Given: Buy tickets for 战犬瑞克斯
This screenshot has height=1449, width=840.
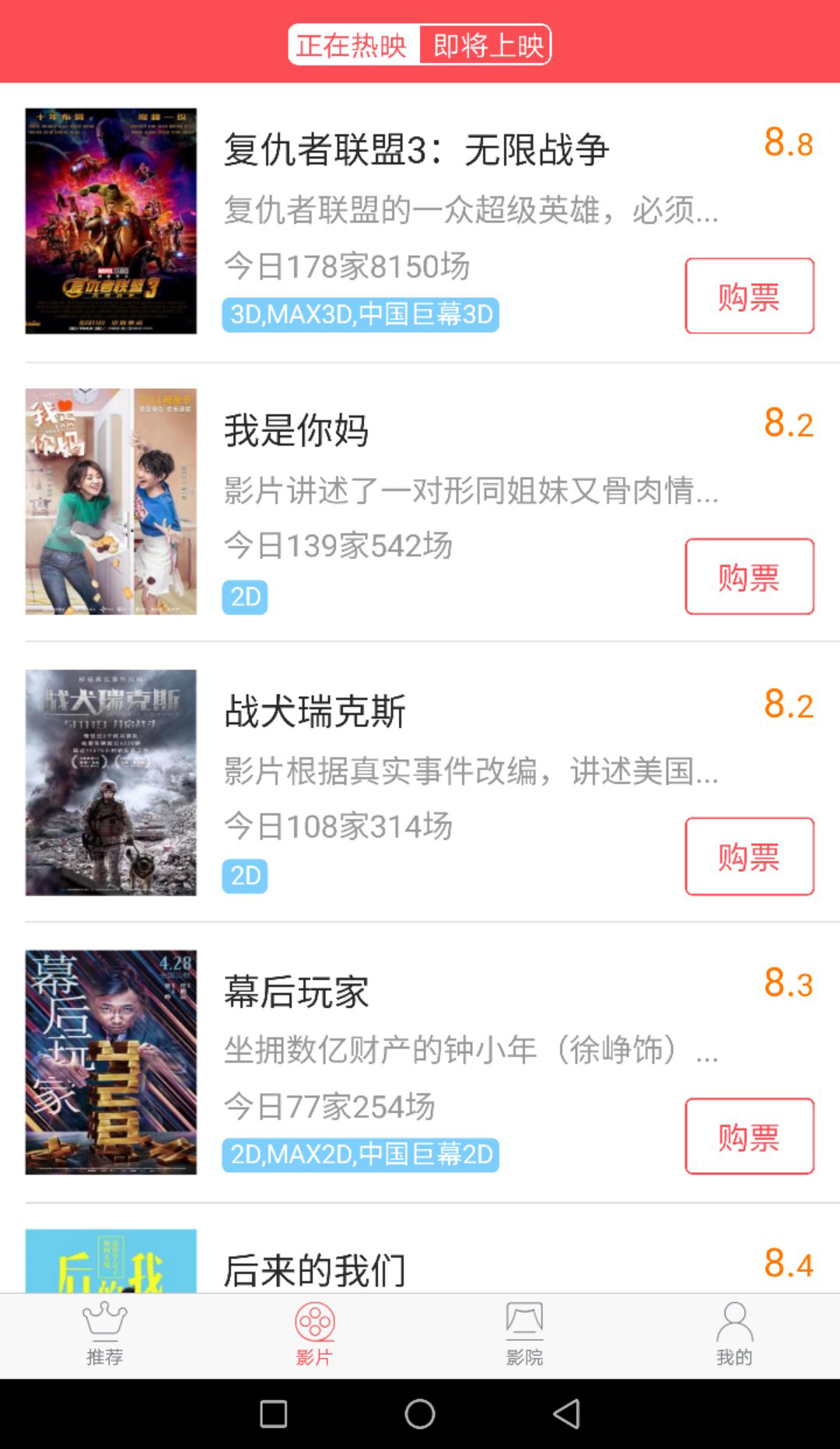Looking at the screenshot, I should (x=749, y=856).
